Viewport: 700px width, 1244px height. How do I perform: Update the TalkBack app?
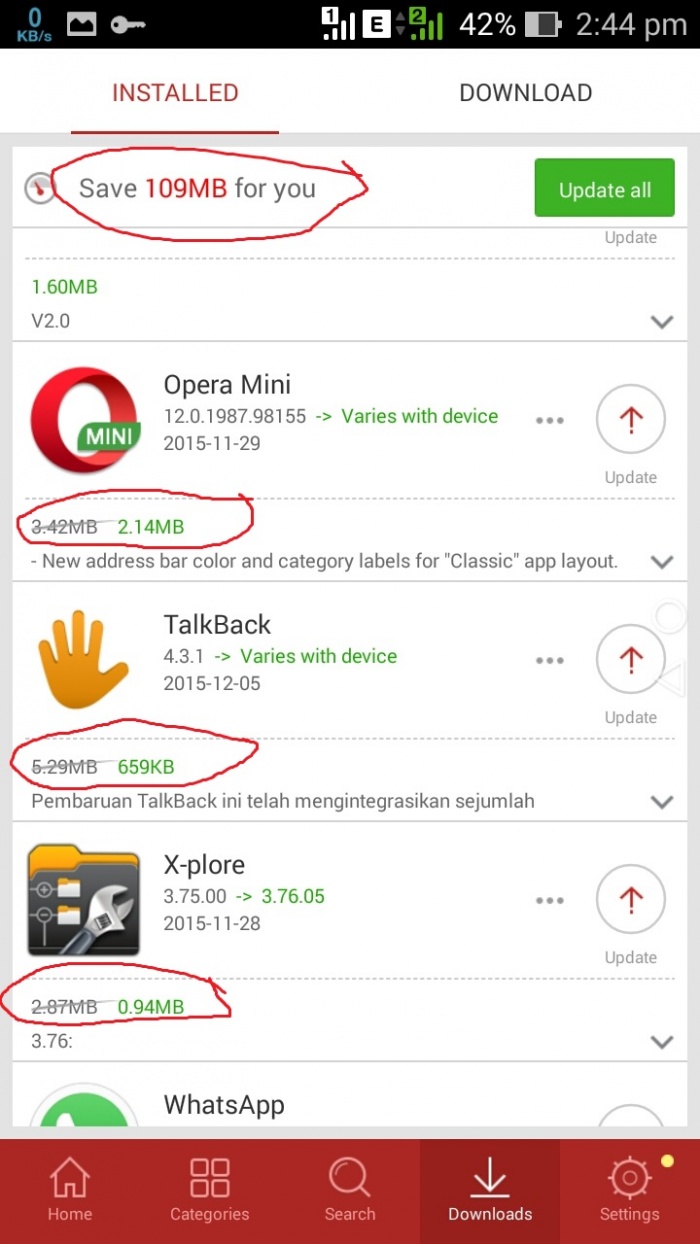630,660
